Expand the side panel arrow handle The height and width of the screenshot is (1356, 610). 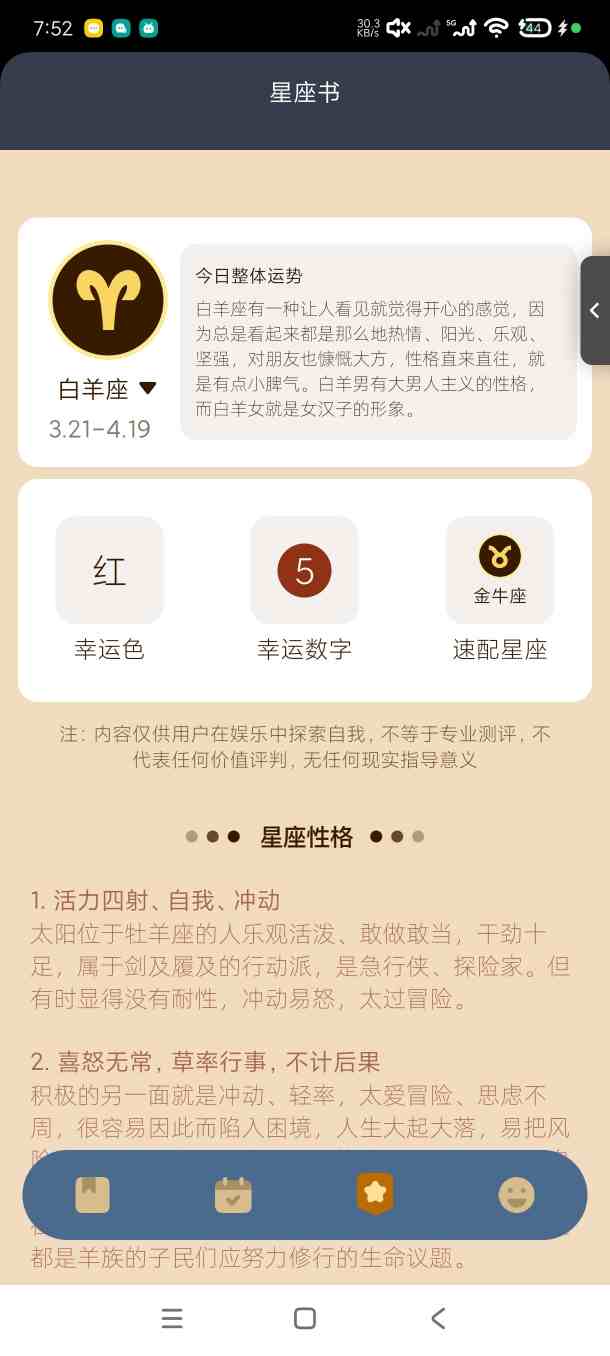(x=595, y=310)
